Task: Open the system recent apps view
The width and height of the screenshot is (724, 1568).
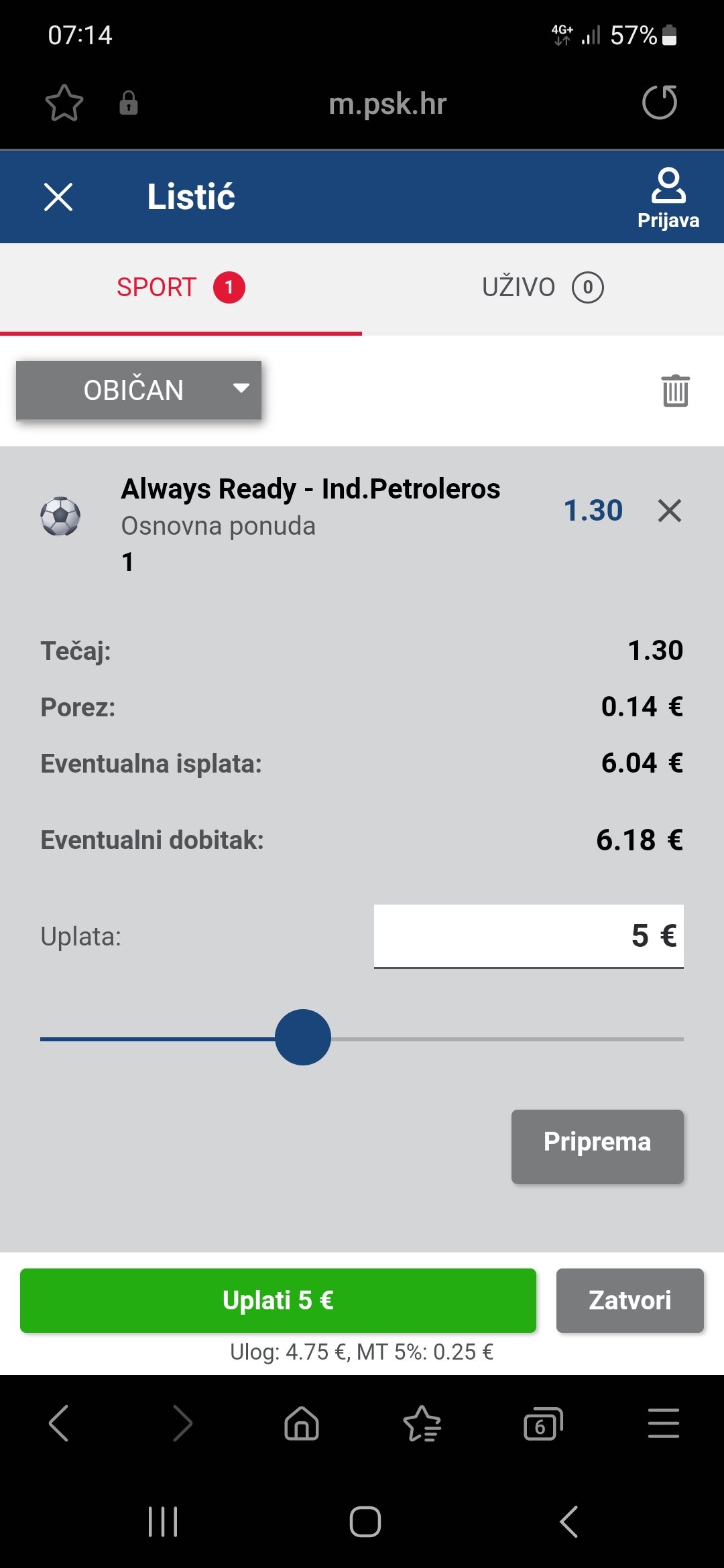Action: point(163,1521)
